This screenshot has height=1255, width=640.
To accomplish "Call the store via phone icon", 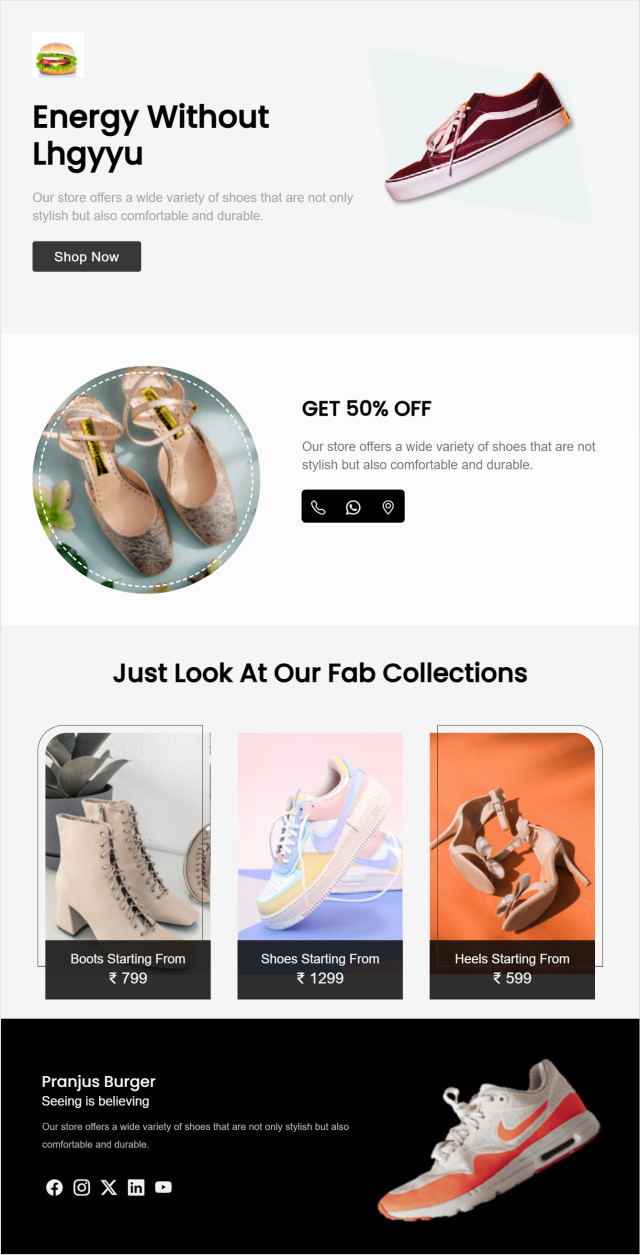I will pyautogui.click(x=318, y=507).
